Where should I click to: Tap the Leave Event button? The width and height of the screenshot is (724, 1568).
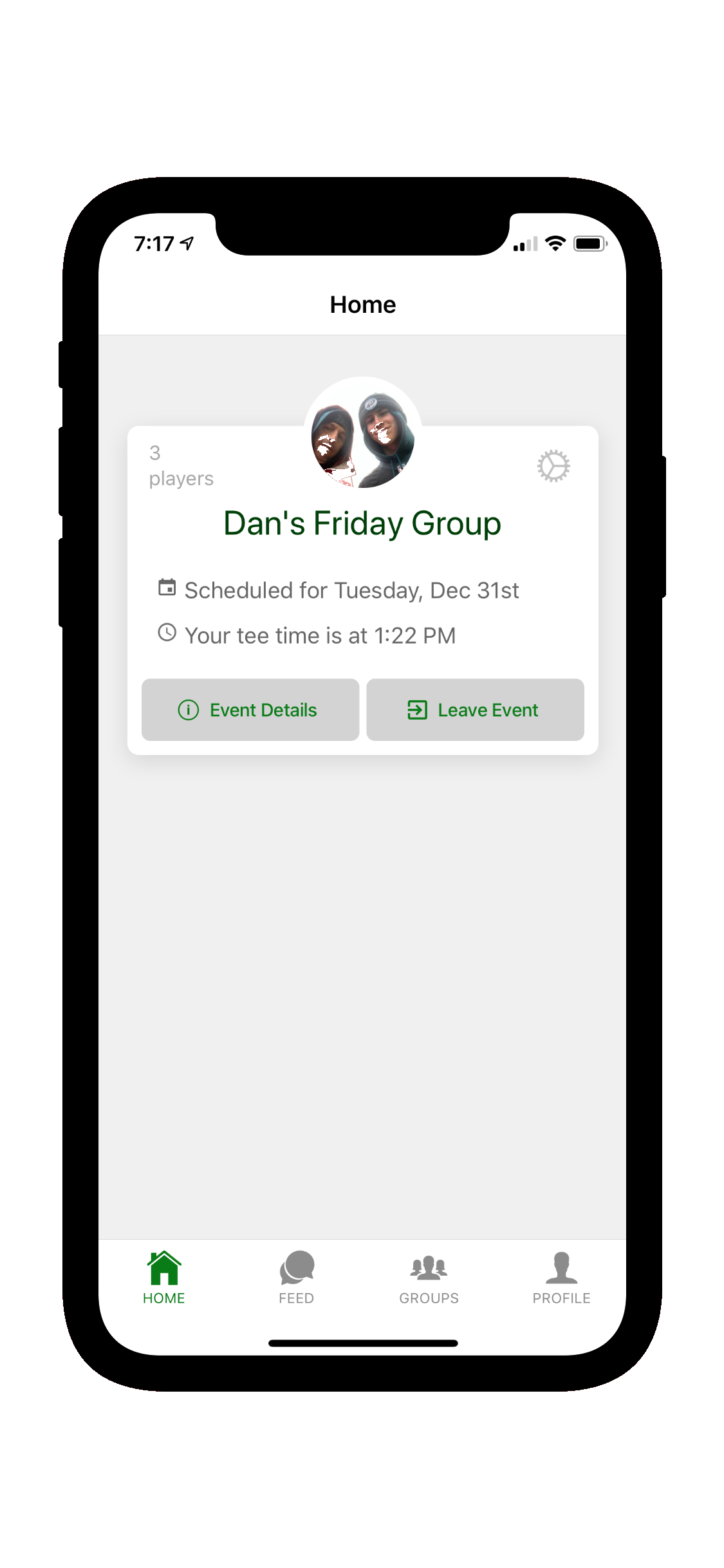coord(475,709)
